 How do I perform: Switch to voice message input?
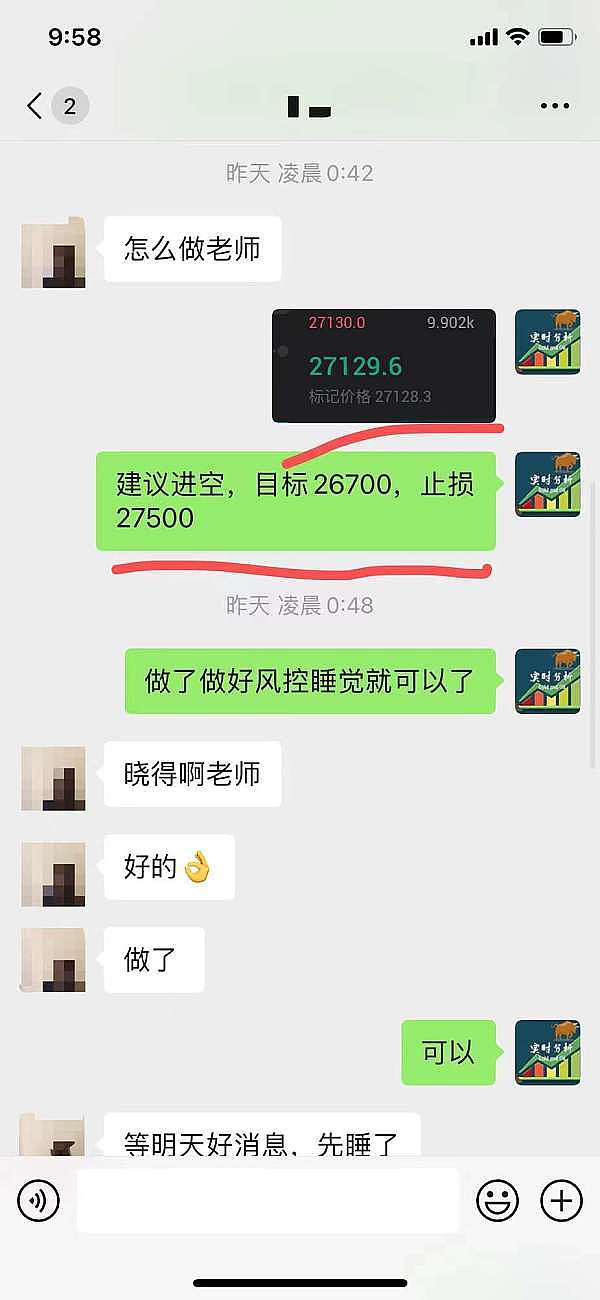[x=39, y=1200]
